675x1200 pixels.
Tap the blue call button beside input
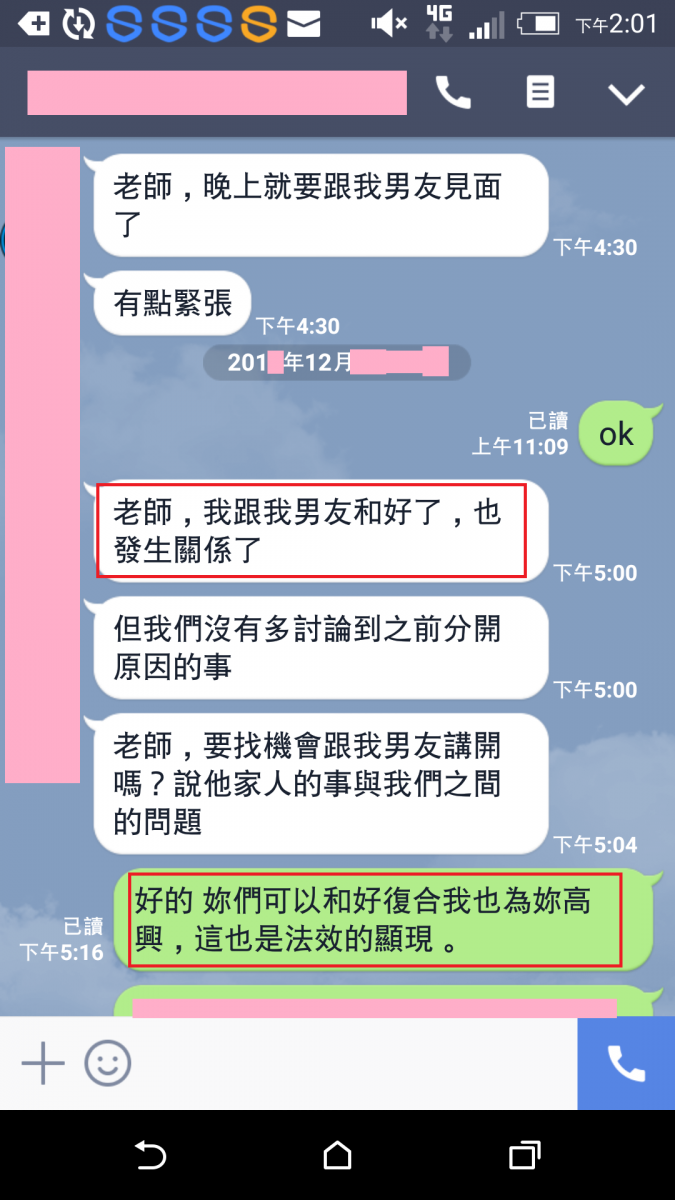pyautogui.click(x=626, y=1063)
